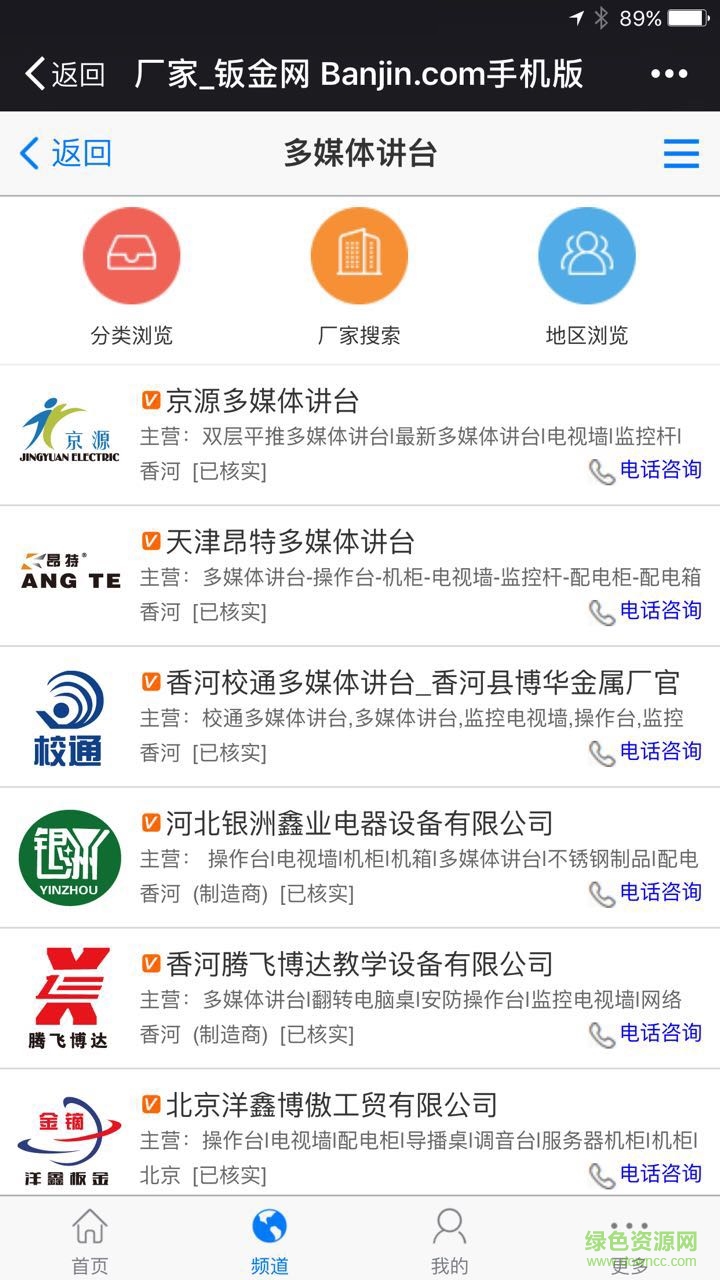Select the 香河校通多媒体讲台 listing
Viewport: 720px width, 1280px height.
coord(420,683)
